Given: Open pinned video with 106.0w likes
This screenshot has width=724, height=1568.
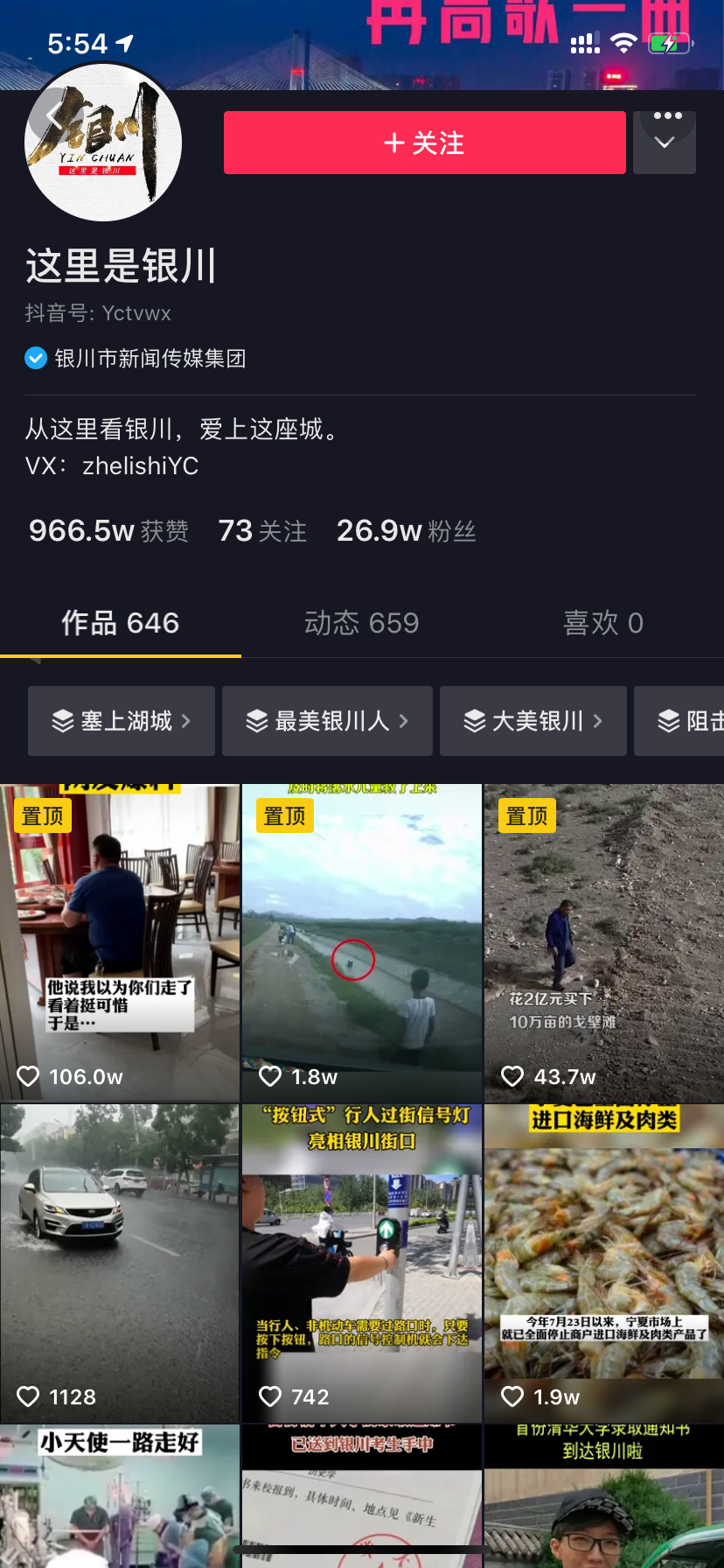Looking at the screenshot, I should [120, 943].
